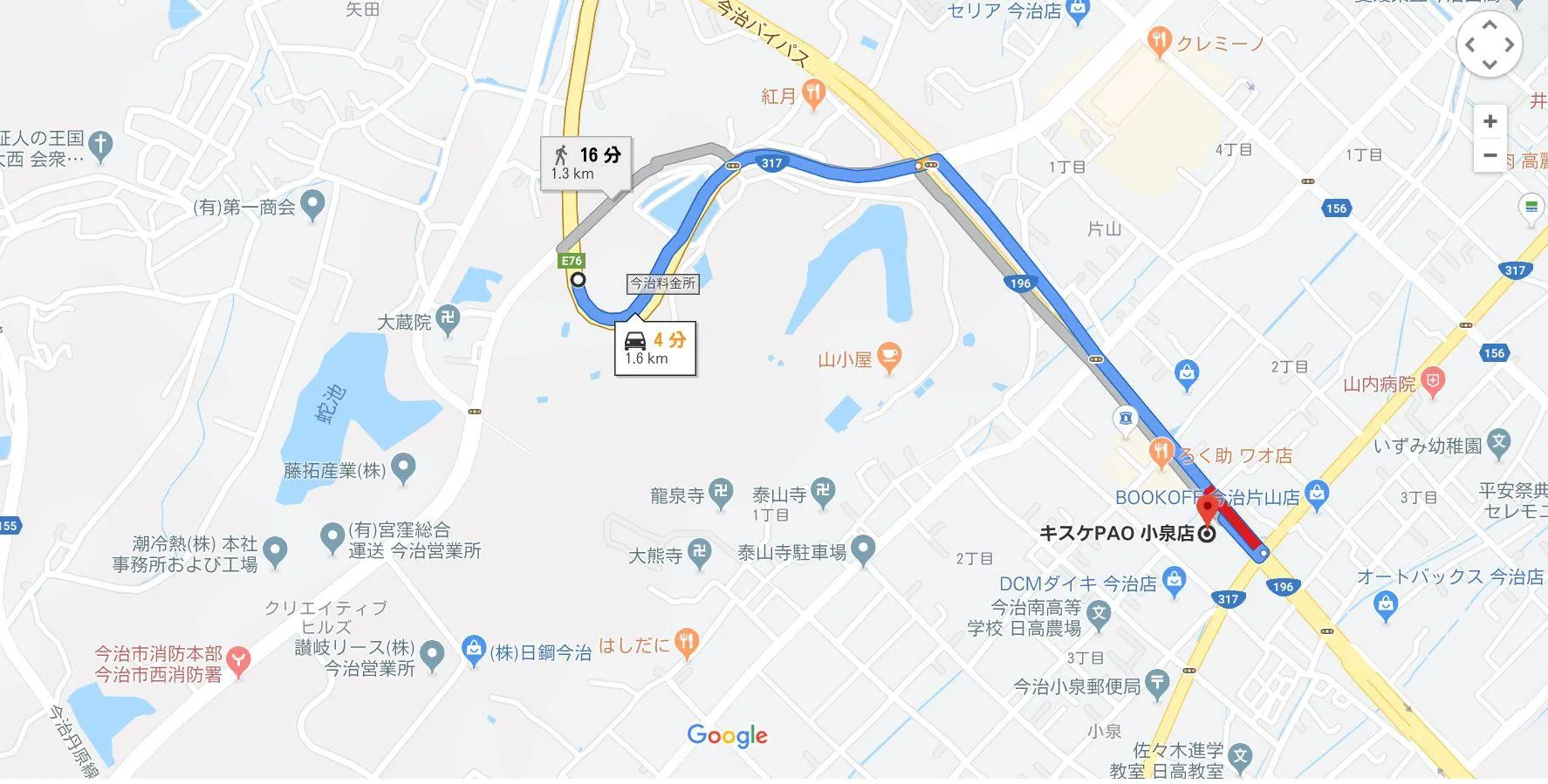This screenshot has width=1548, height=784.
Task: Open the (有)第一商会 place marker
Action: click(x=312, y=205)
